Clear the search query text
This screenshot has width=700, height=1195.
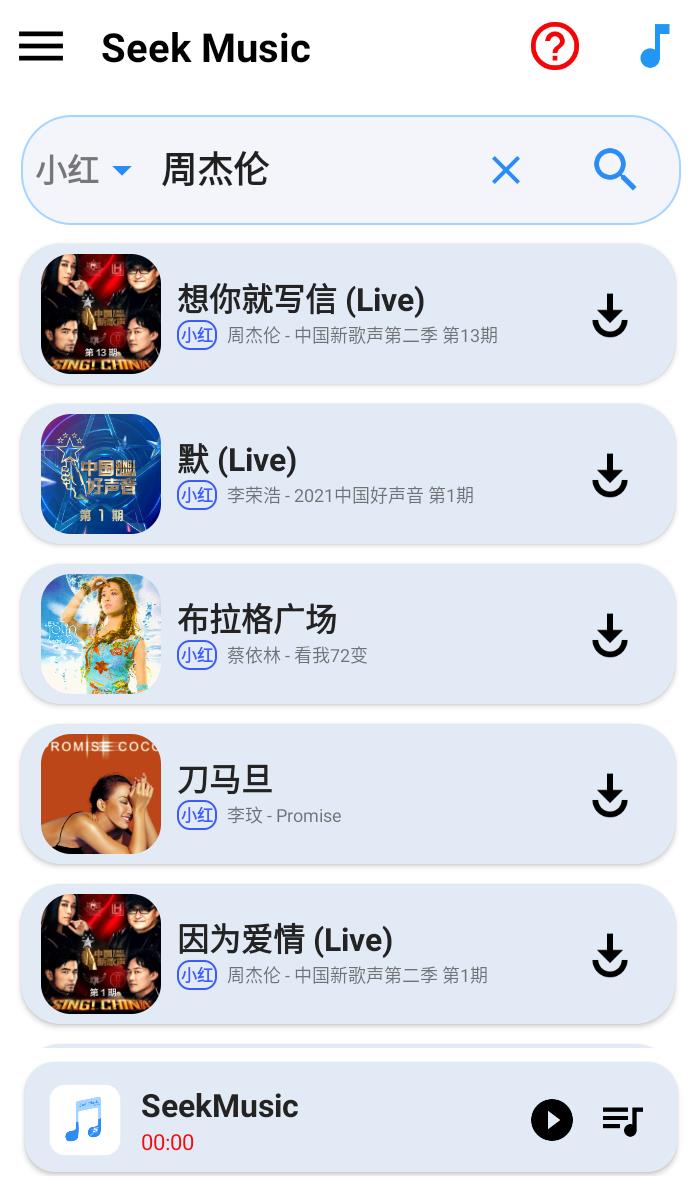pos(506,170)
